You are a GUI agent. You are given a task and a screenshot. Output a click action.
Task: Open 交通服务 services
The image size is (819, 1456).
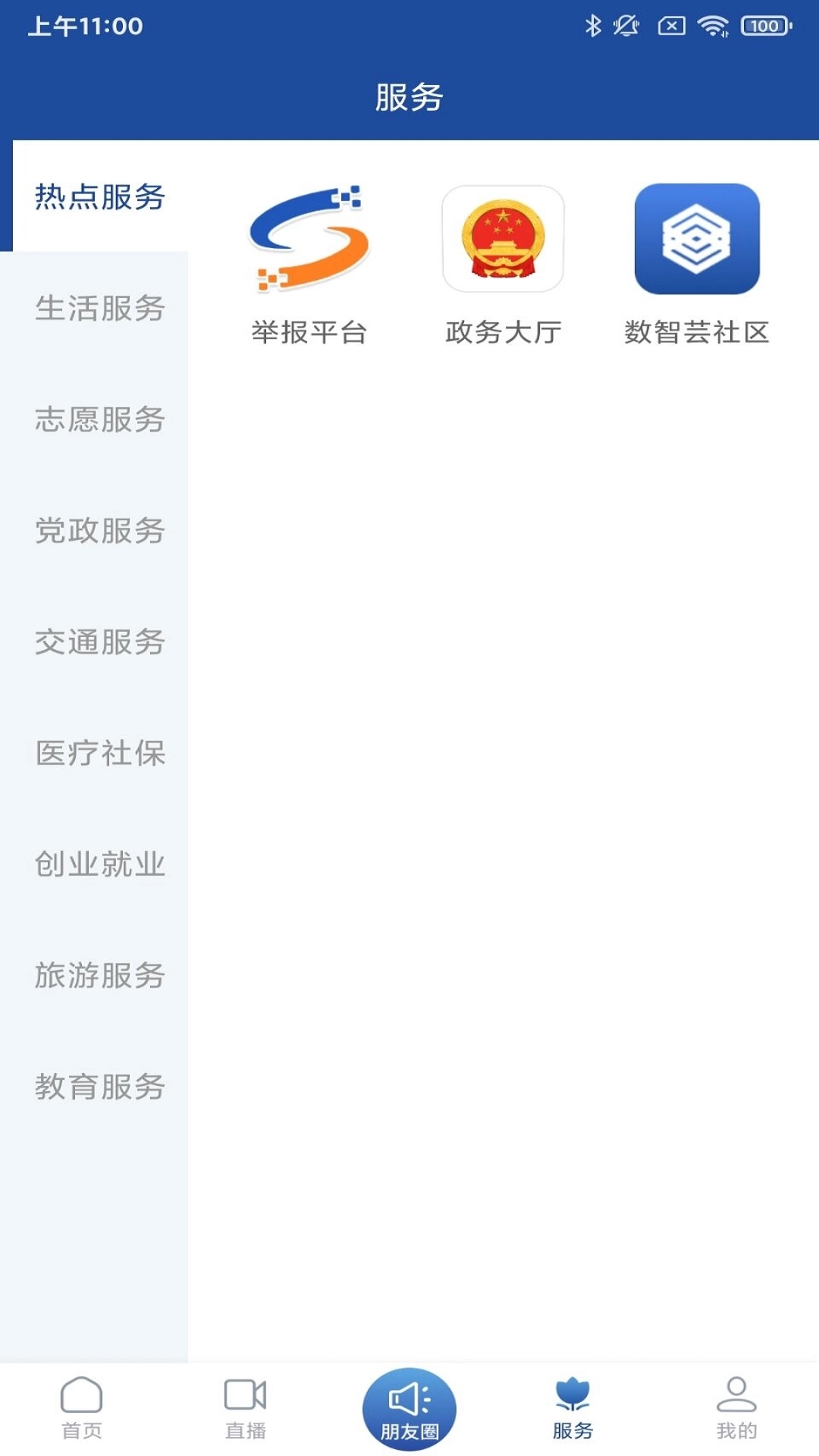(x=99, y=641)
